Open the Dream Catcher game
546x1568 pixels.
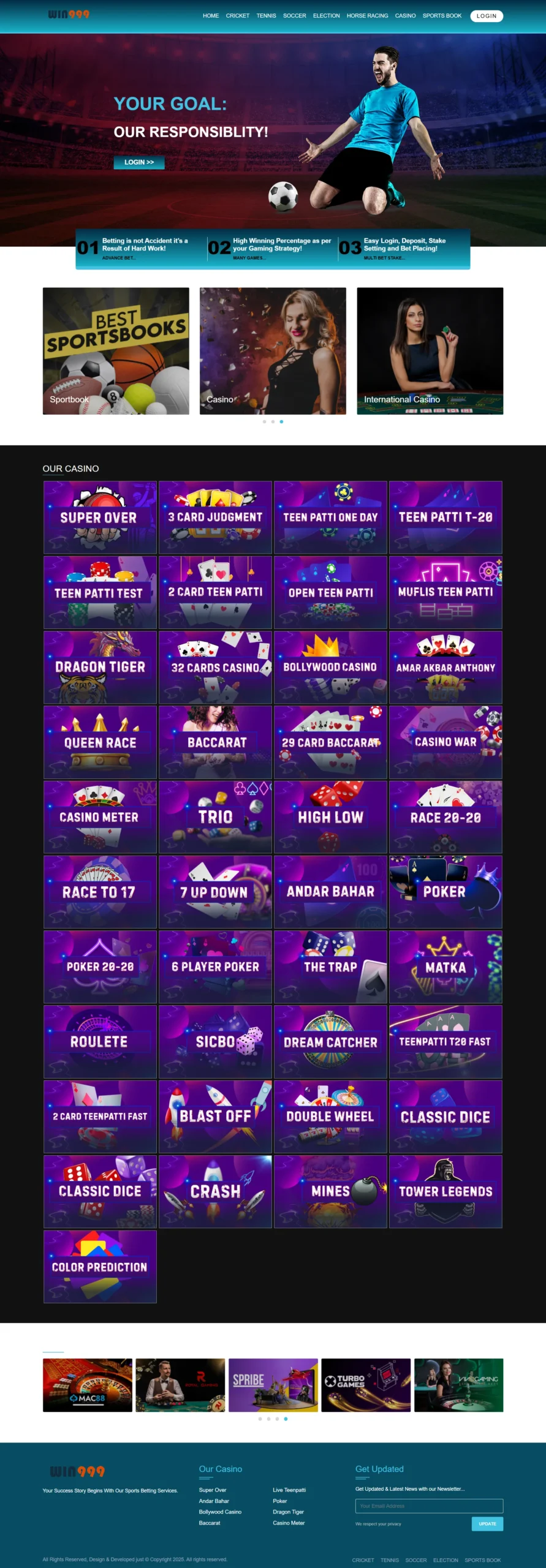tap(330, 1042)
